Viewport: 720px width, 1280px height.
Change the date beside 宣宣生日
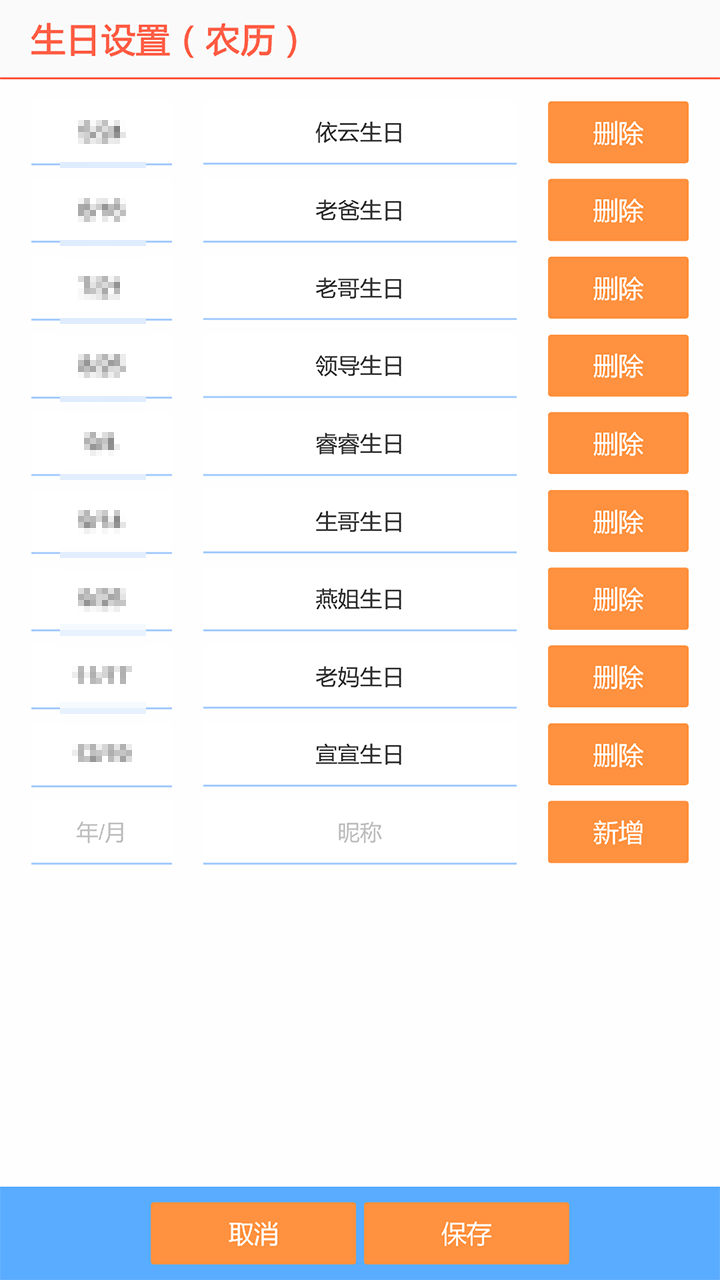click(101, 754)
